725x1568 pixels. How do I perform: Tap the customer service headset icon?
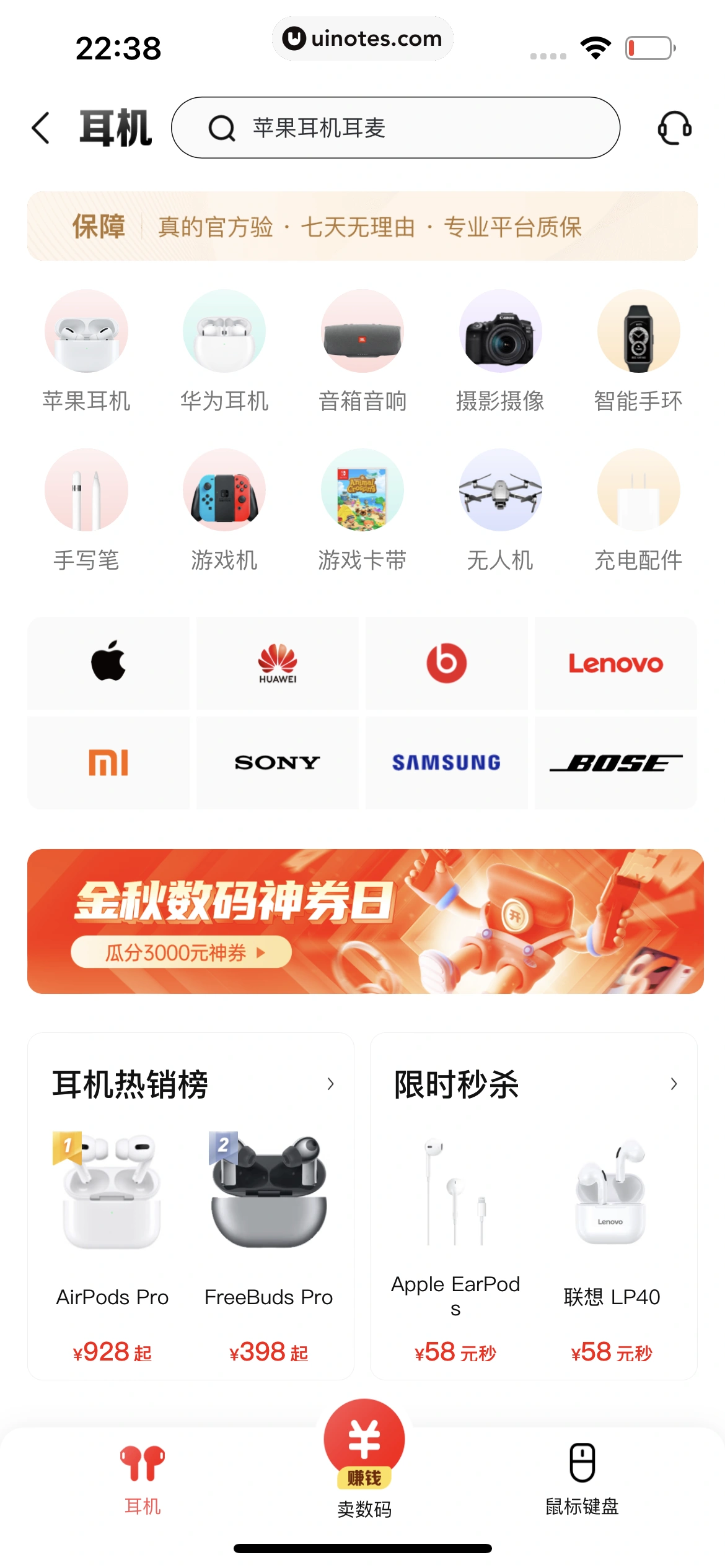pyautogui.click(x=675, y=128)
